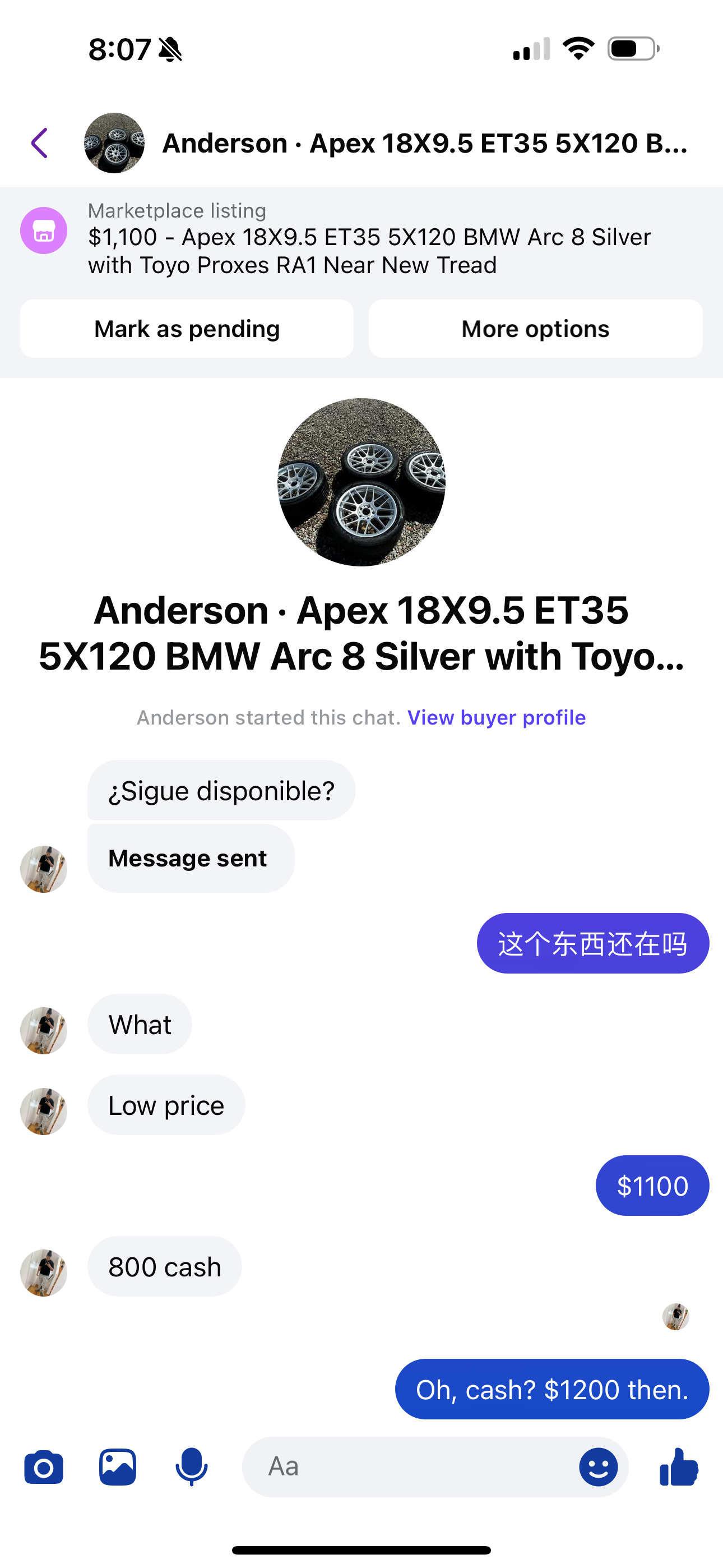This screenshot has height=1568, width=723.
Task: Tap the purple Marketplace shop icon
Action: click(x=43, y=229)
